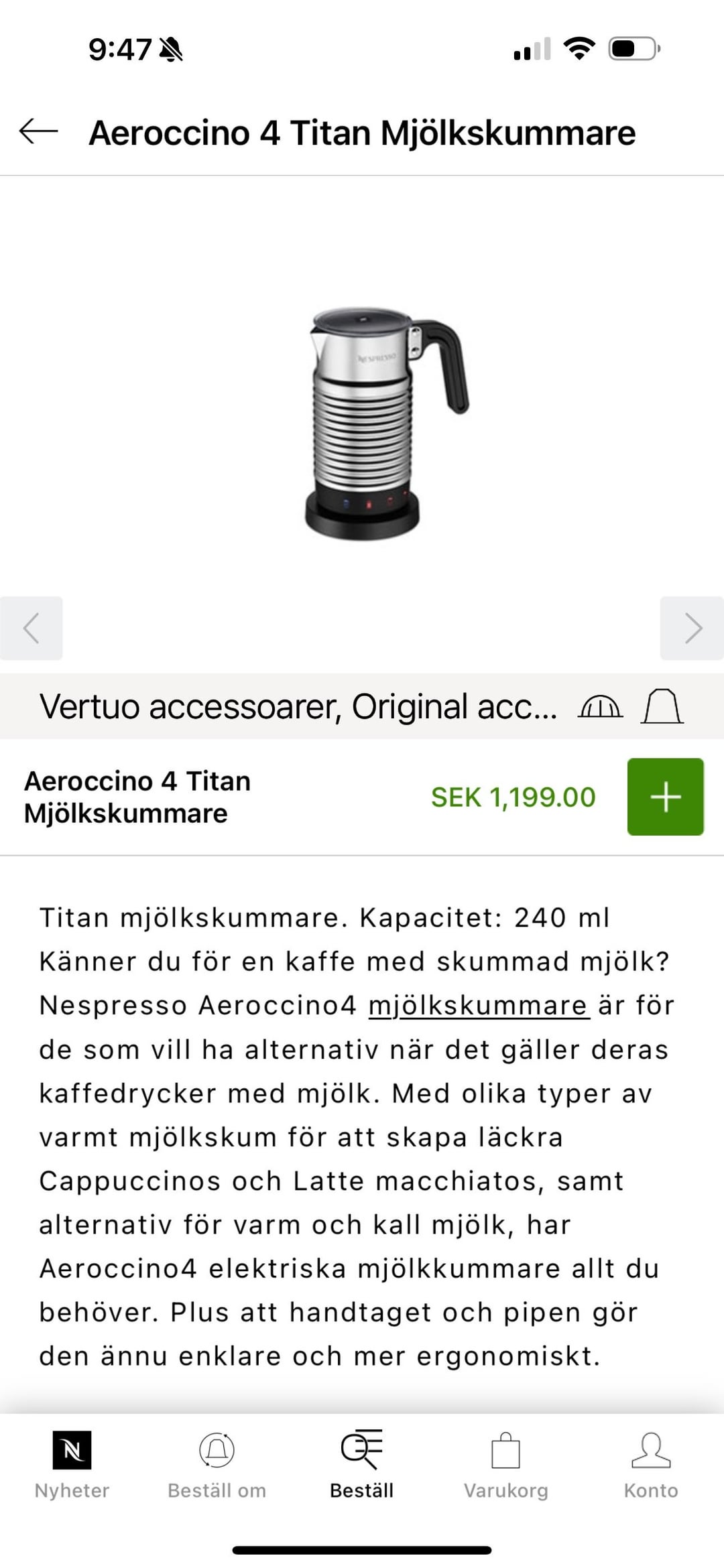Image resolution: width=724 pixels, height=1568 pixels.
Task: Open the Varukorg shopping cart tab
Action: pyautogui.click(x=506, y=1465)
